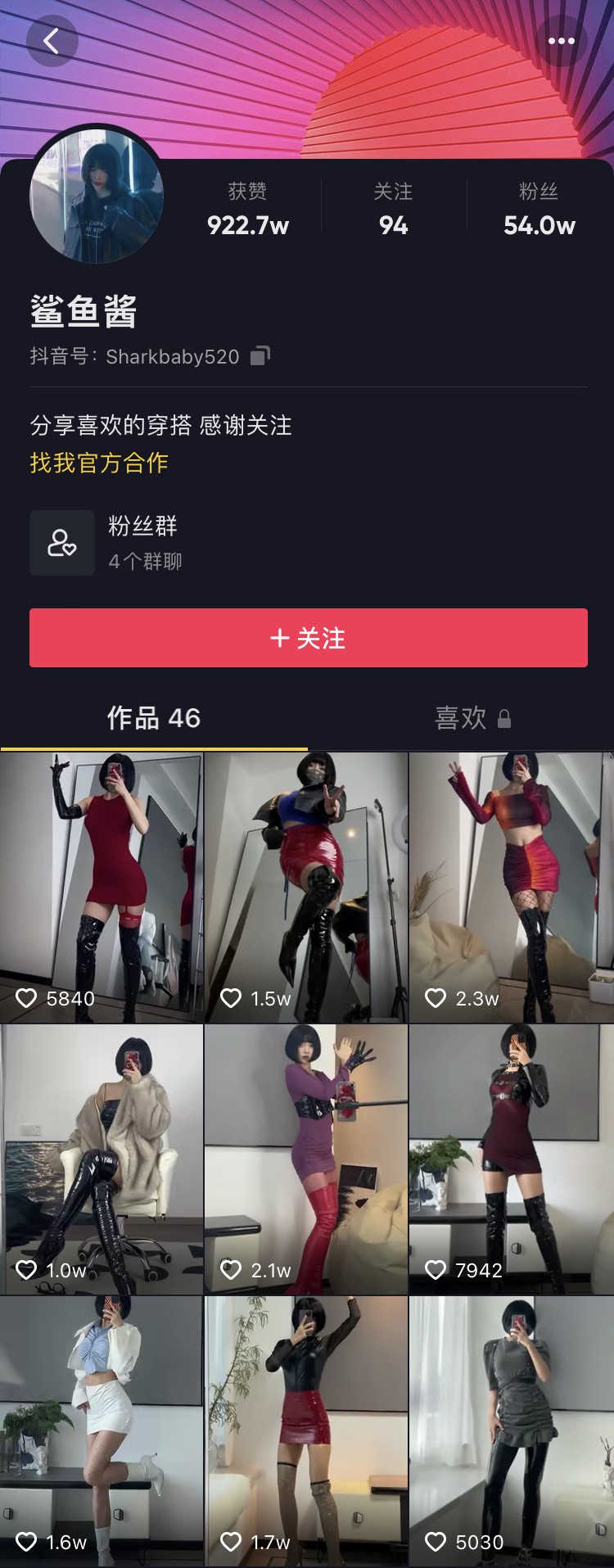Screen dimensions: 614x1568
Task: Switch to the 作品 46 tab
Action: 154,718
